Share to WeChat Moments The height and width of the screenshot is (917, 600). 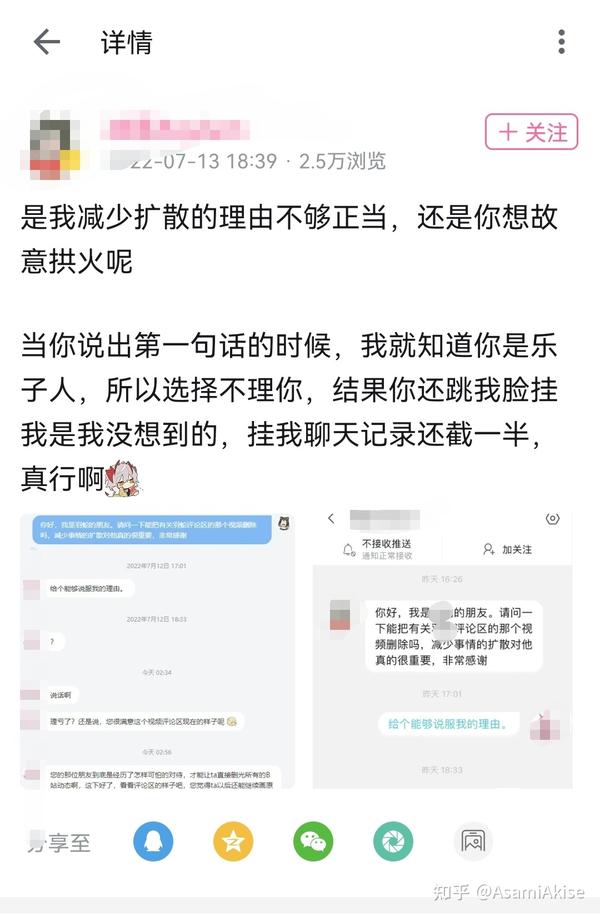click(393, 842)
